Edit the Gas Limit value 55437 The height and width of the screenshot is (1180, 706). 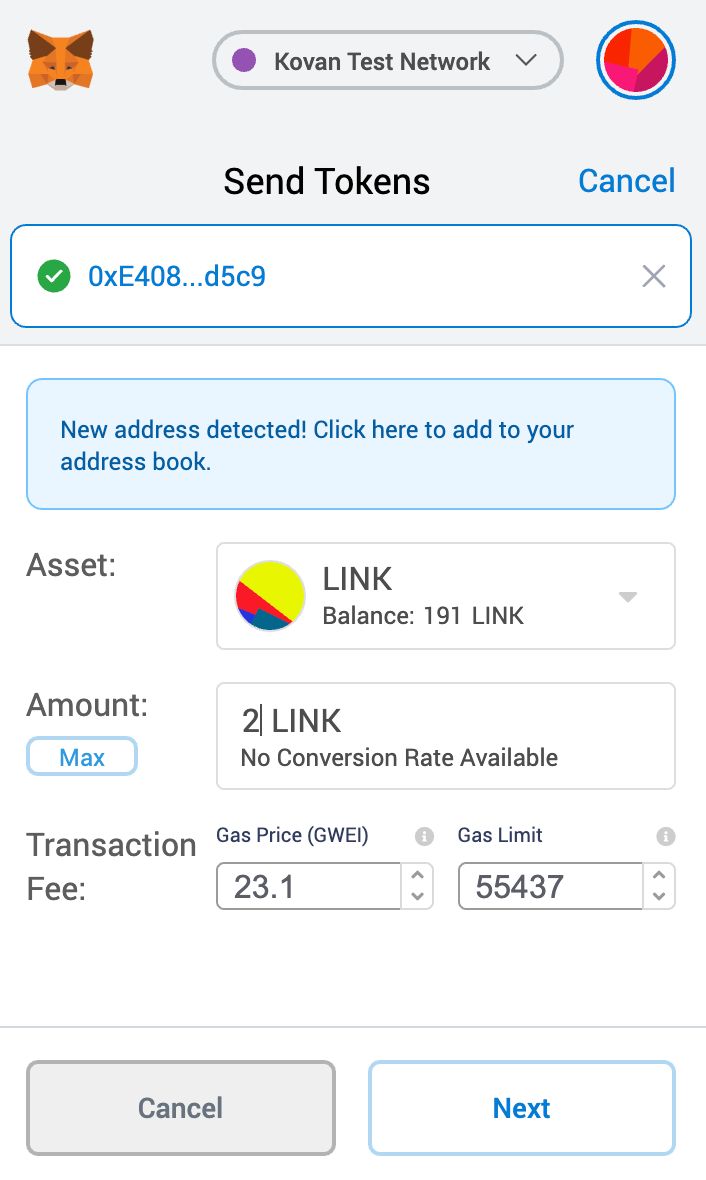point(550,887)
